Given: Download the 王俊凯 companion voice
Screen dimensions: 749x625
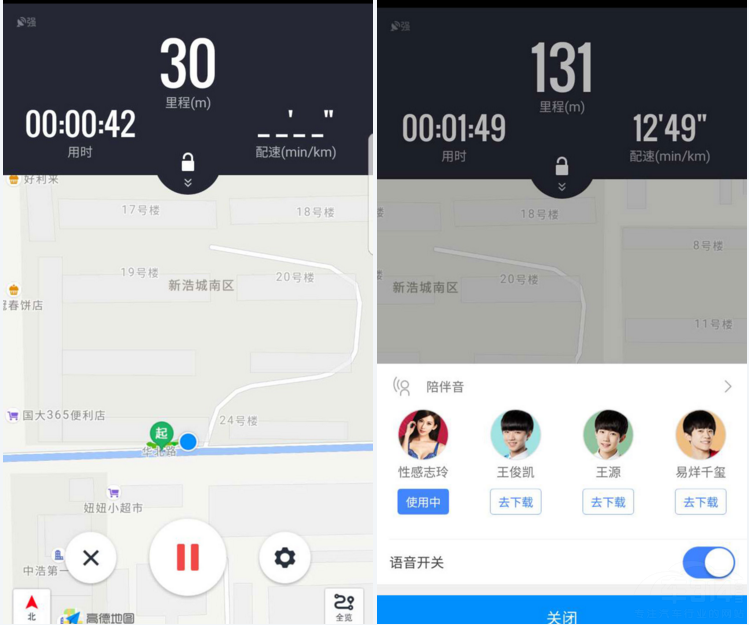Looking at the screenshot, I should point(515,502).
